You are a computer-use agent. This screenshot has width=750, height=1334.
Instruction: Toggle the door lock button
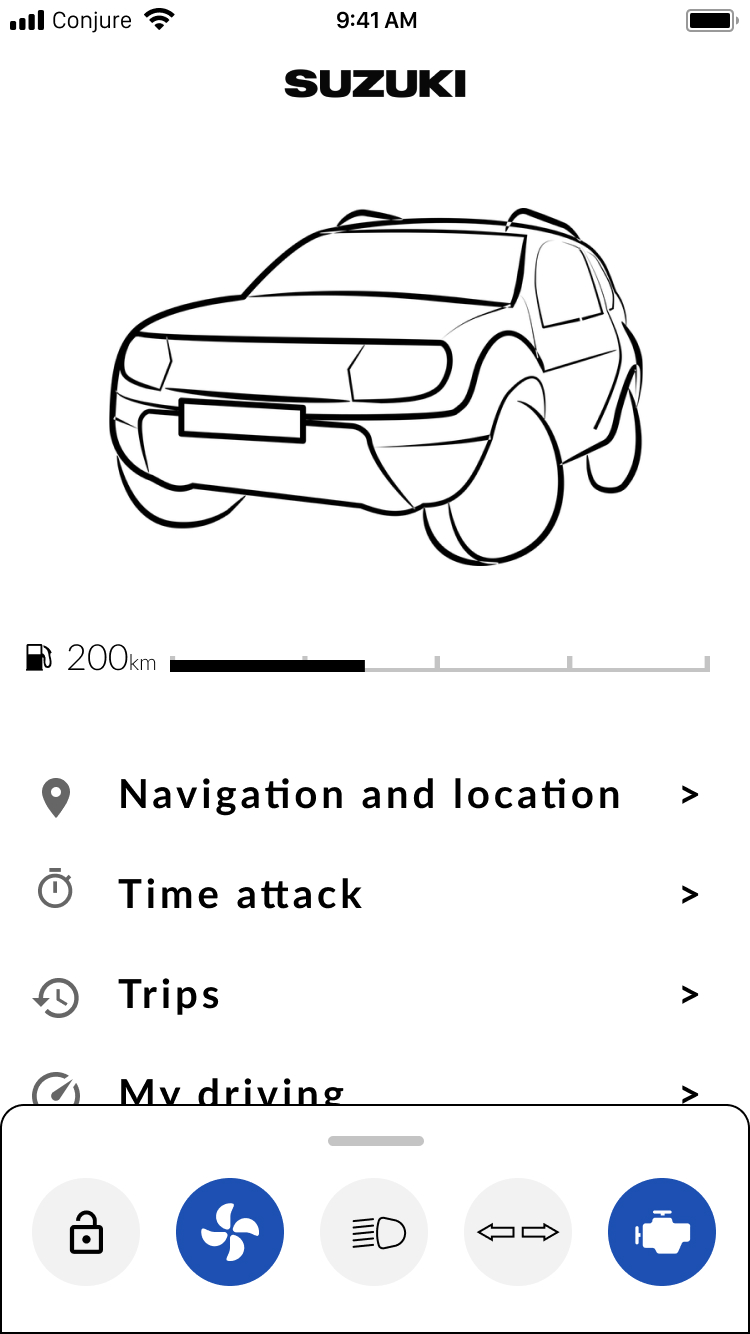click(86, 1233)
